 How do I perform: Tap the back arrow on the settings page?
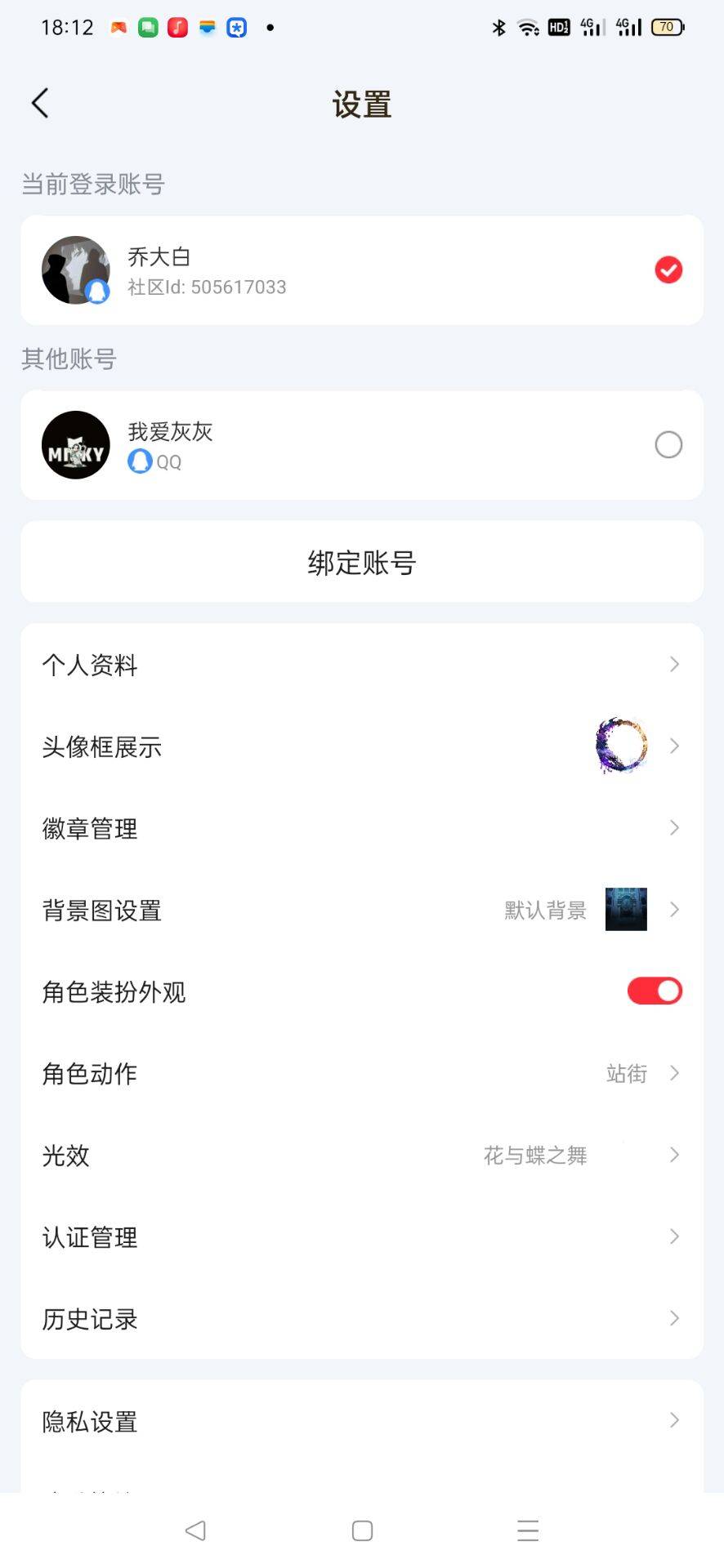[x=40, y=103]
